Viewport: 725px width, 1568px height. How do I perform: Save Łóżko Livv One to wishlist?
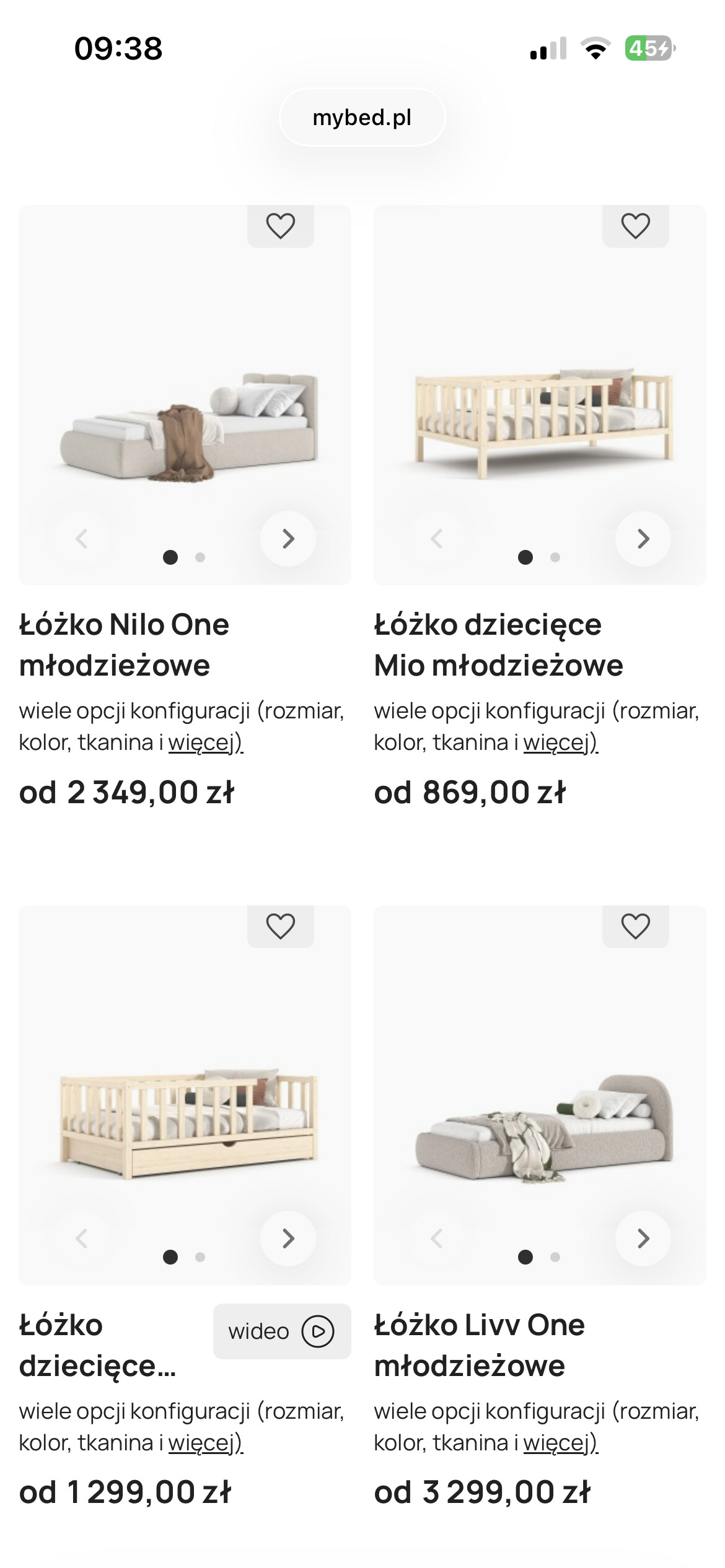point(635,926)
